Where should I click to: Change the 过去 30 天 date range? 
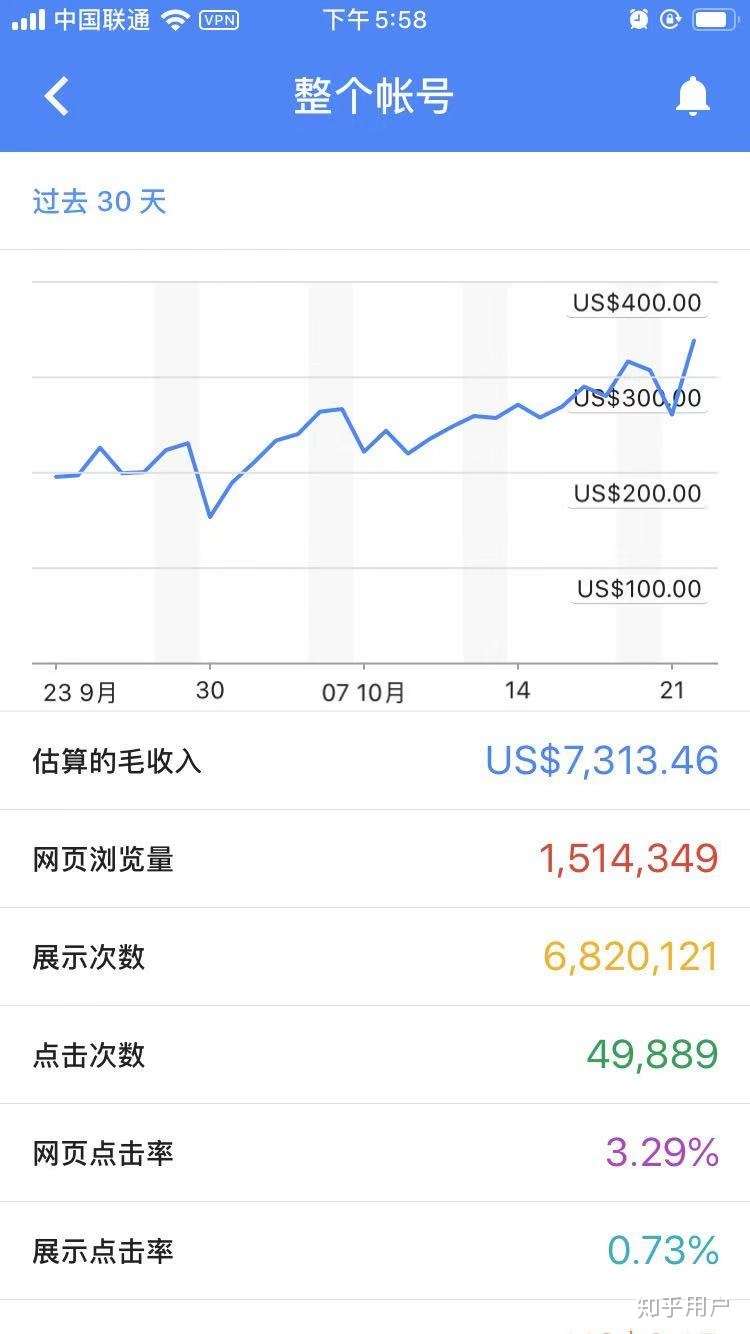pyautogui.click(x=99, y=201)
